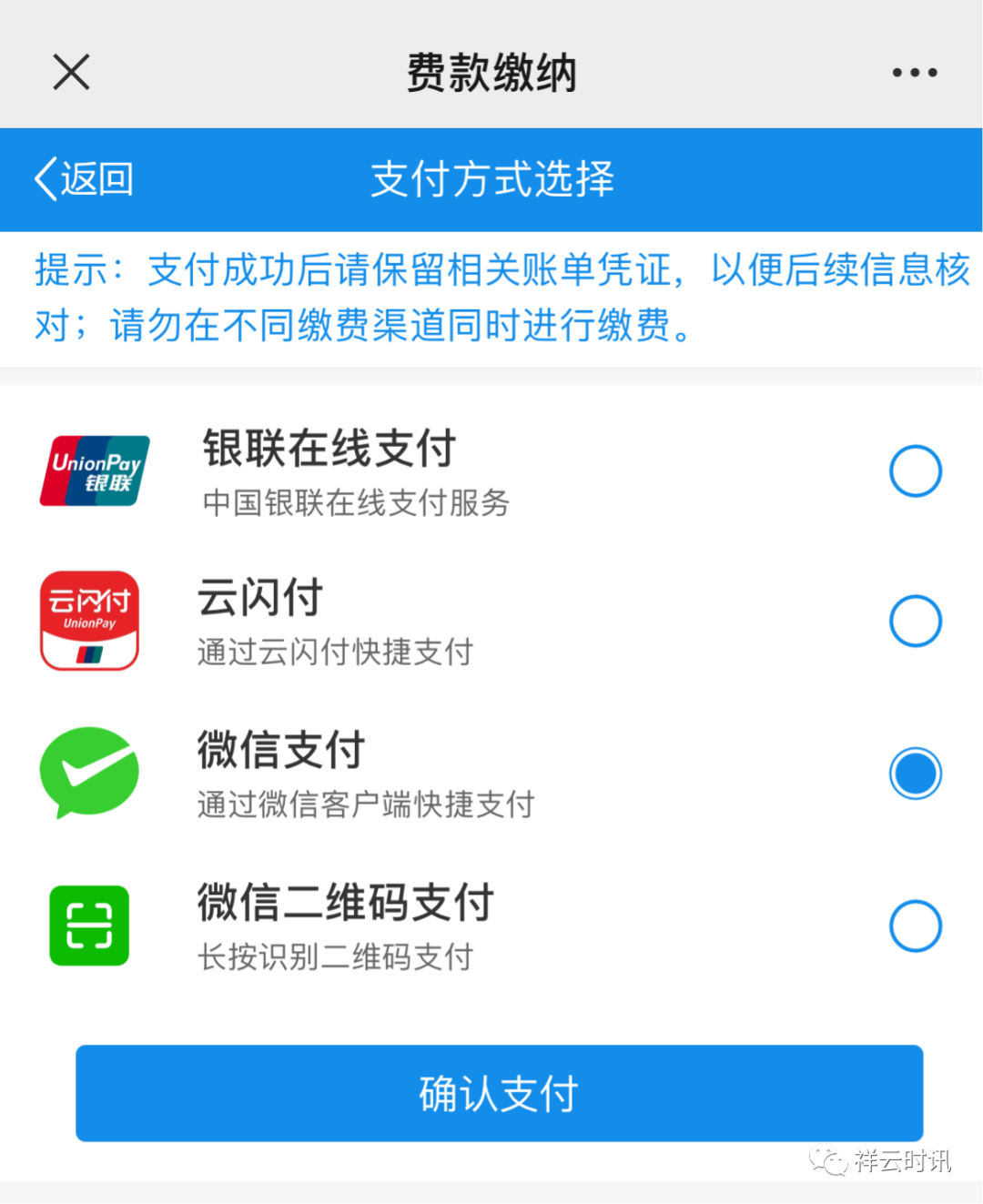Deselect the 微信支付 filled radio button

(916, 773)
